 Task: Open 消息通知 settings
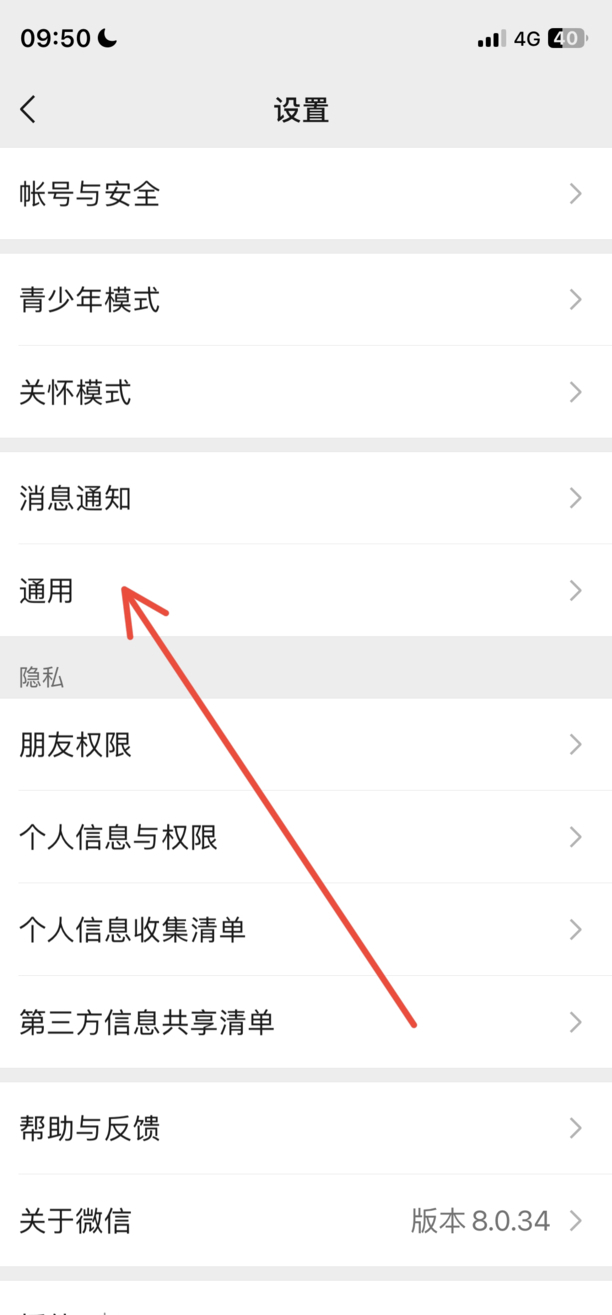[x=306, y=498]
